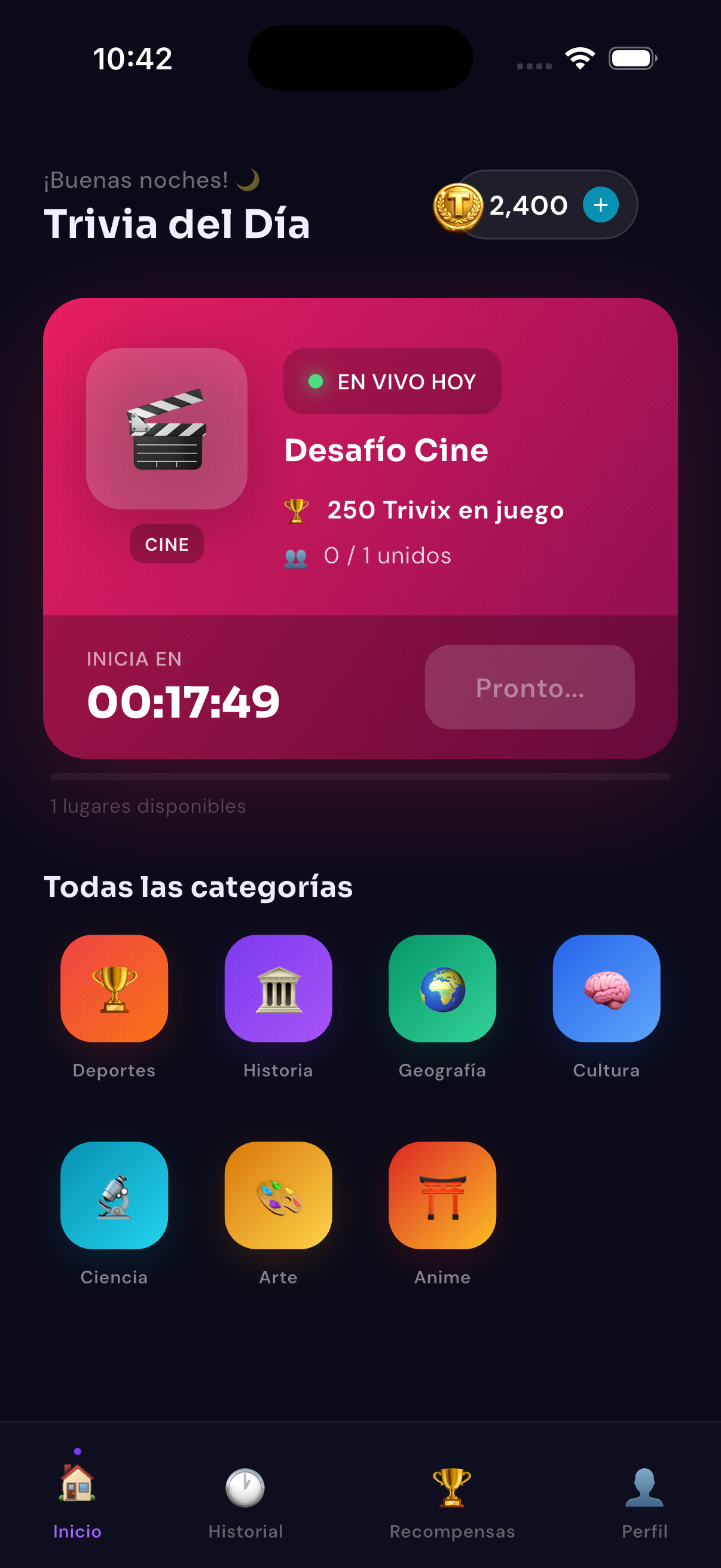Screen dimensions: 721x1568
Task: Tap the Pronto... button
Action: tap(529, 687)
